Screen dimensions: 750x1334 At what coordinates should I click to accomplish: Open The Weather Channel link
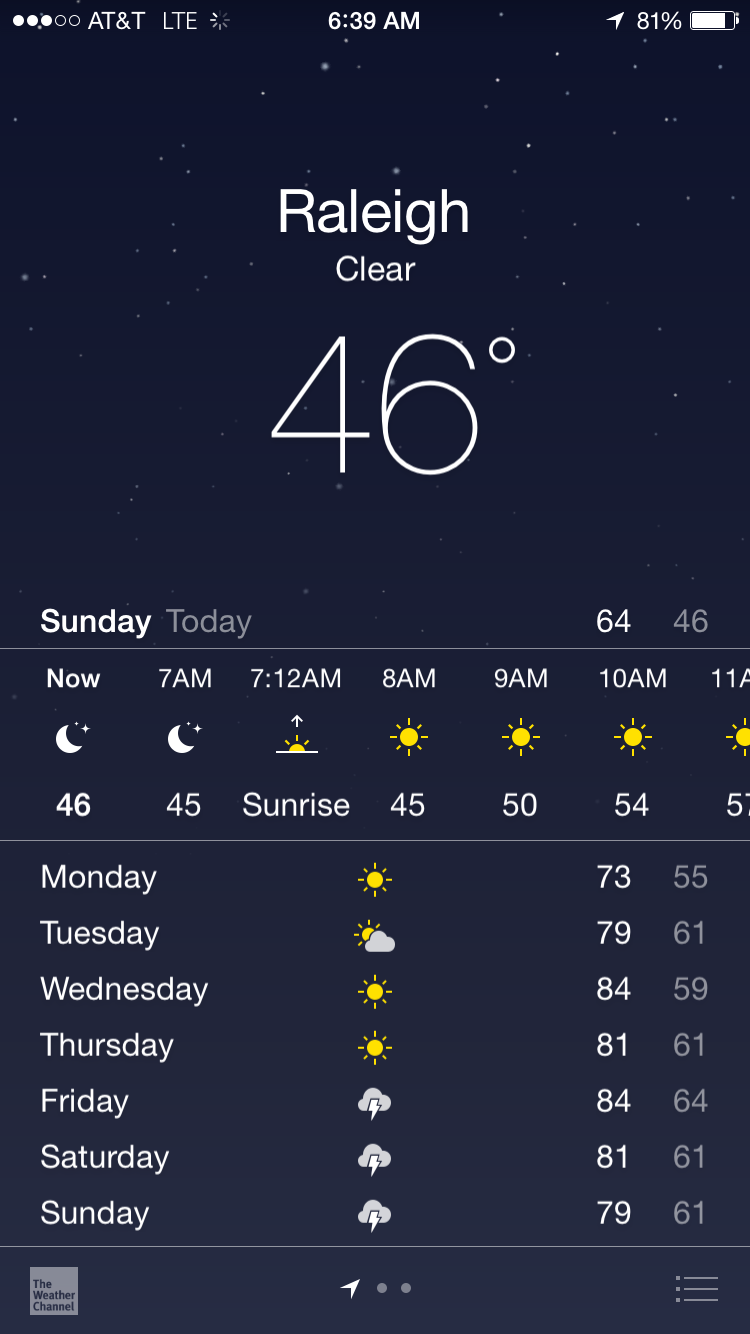pyautogui.click(x=54, y=1290)
